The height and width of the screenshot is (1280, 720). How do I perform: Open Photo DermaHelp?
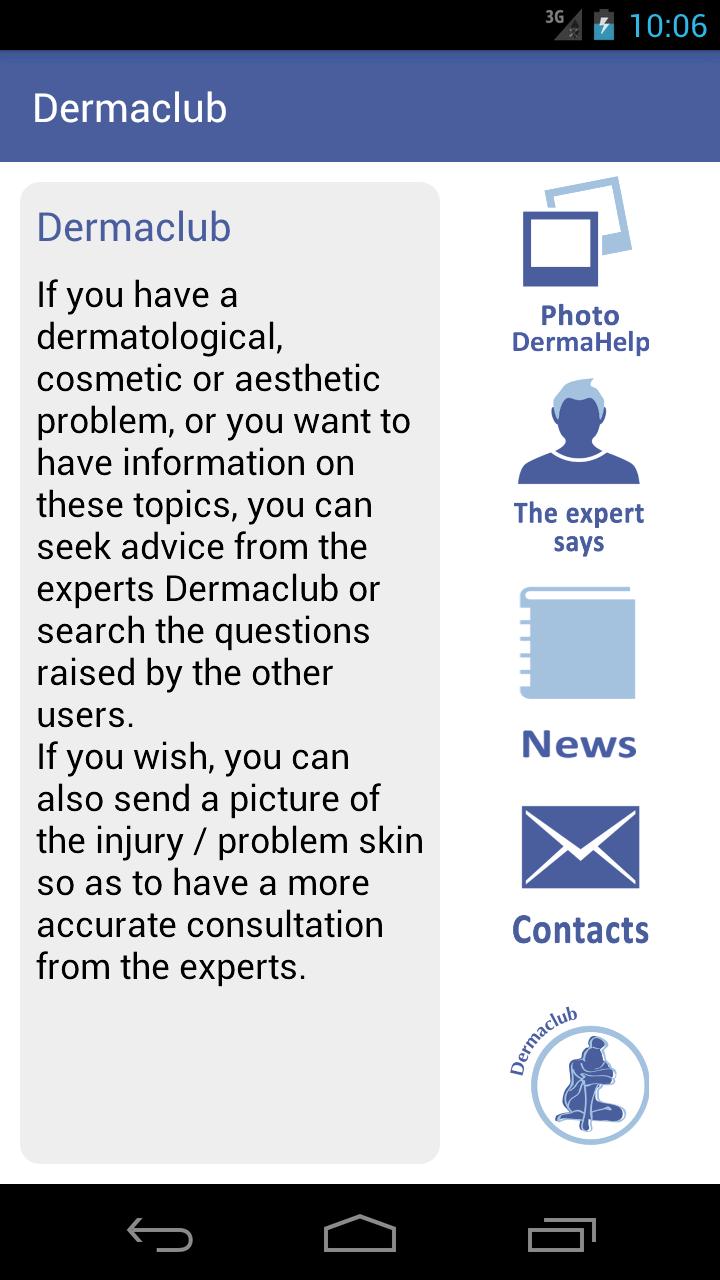[x=579, y=265]
